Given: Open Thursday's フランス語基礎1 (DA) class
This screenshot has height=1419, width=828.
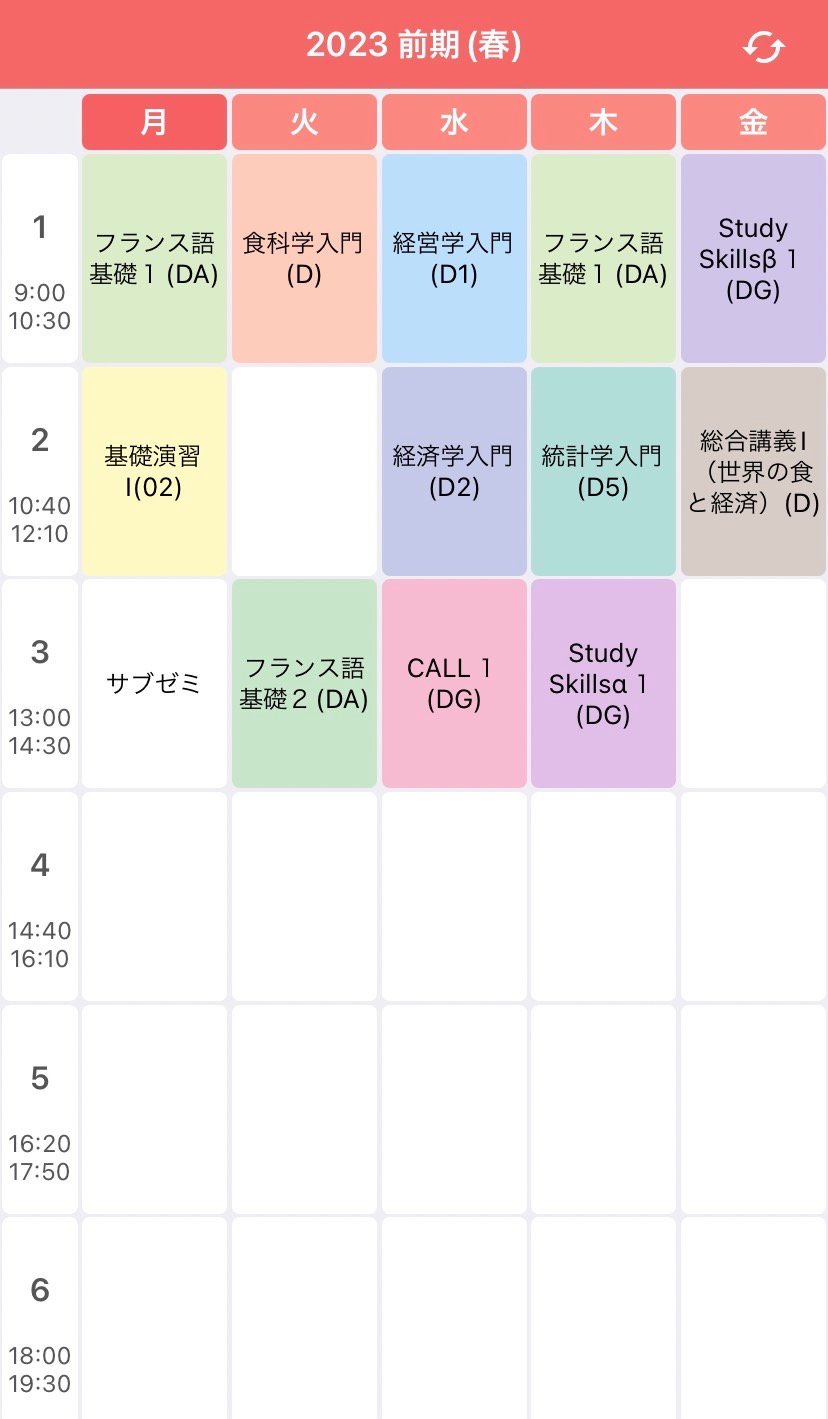Looking at the screenshot, I should (603, 258).
